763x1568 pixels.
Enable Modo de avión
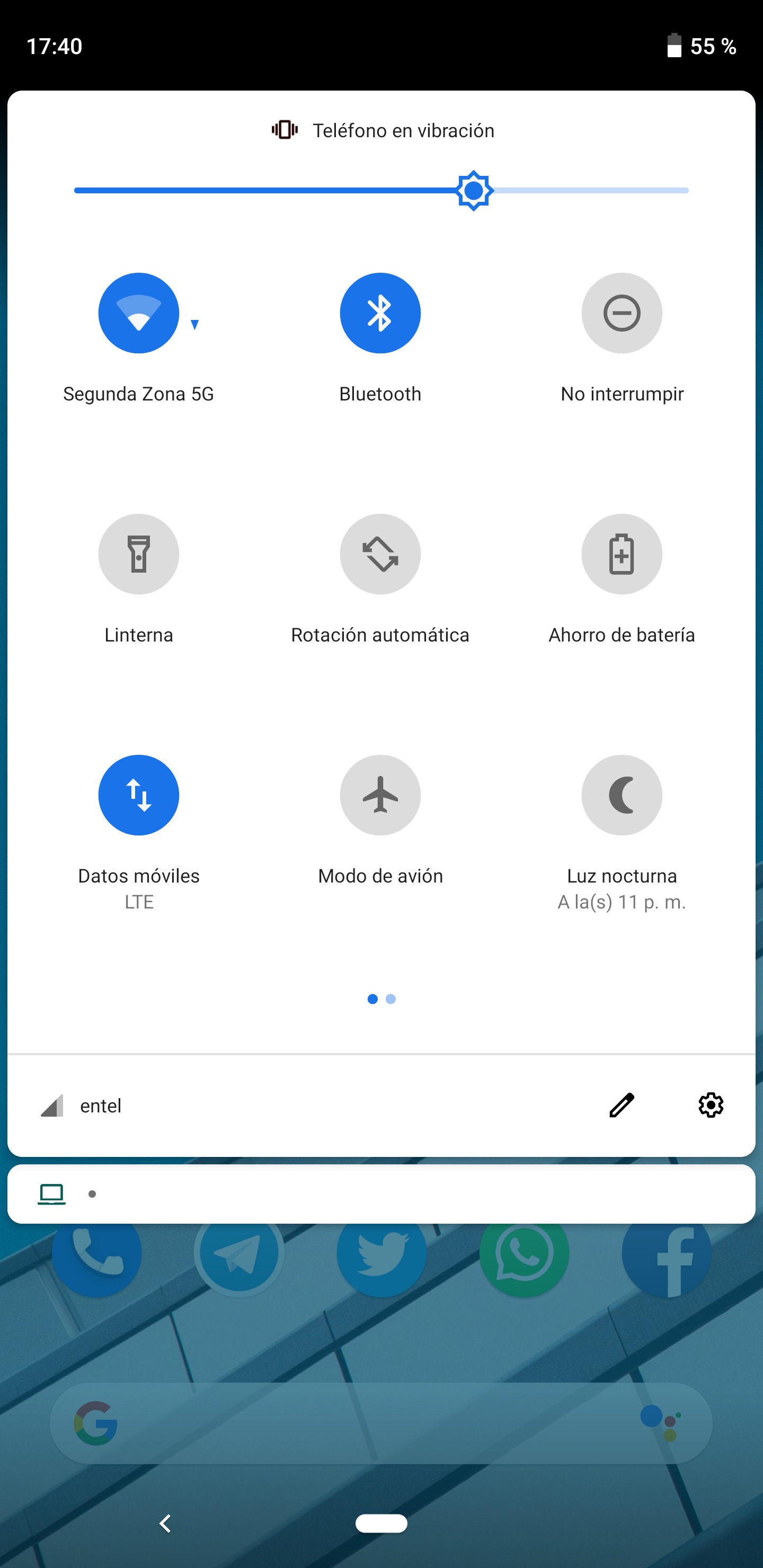click(380, 795)
